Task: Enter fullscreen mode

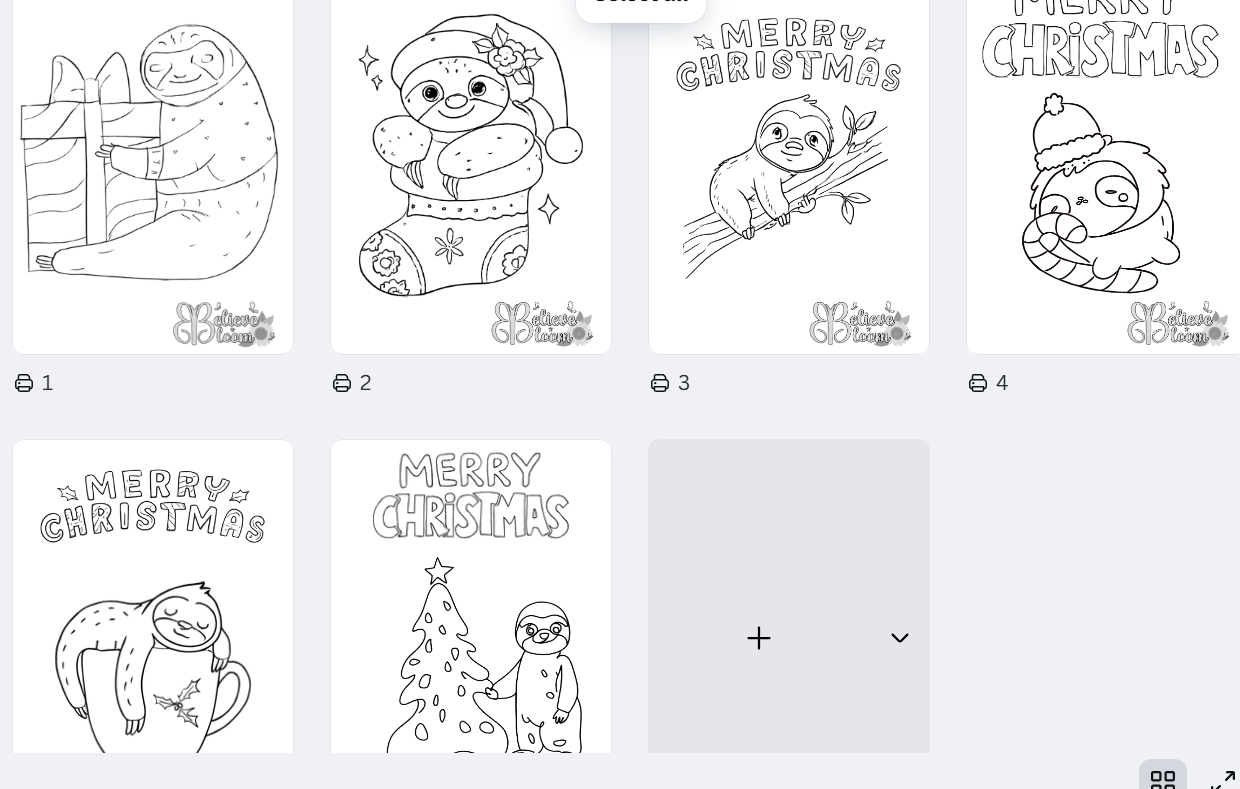Action: (x=1222, y=778)
